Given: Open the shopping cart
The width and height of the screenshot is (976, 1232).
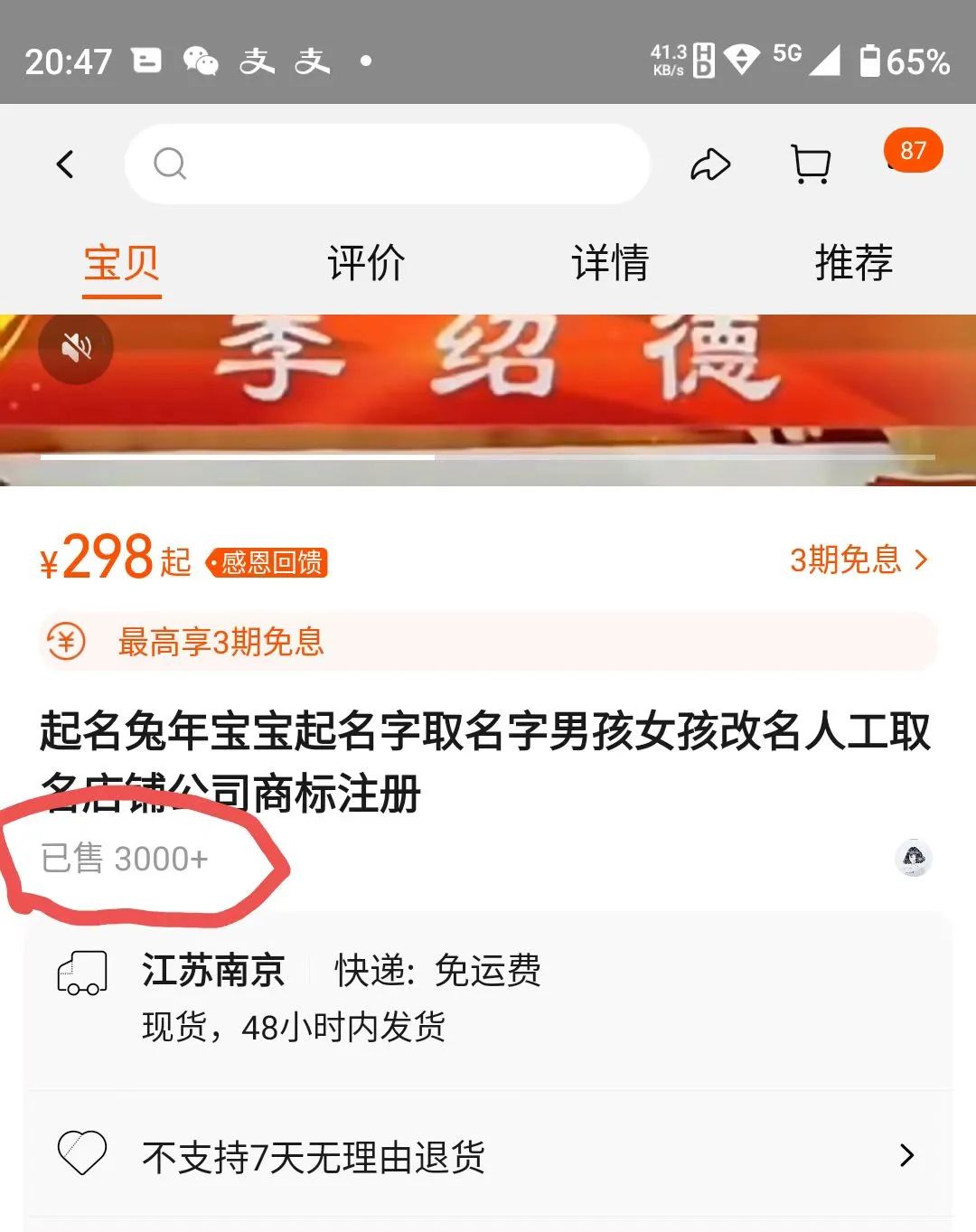Looking at the screenshot, I should (811, 165).
